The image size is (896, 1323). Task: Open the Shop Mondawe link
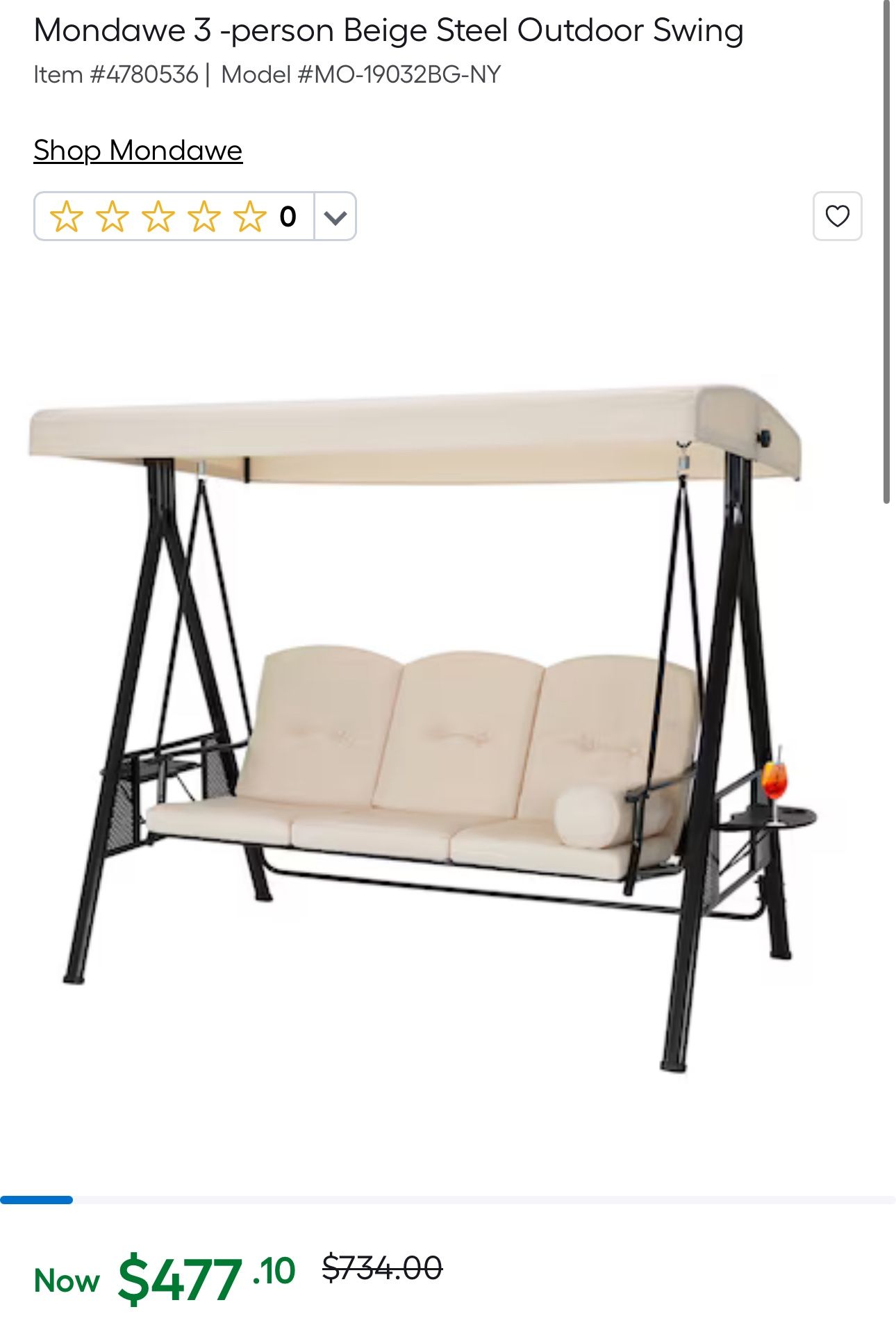point(138,150)
